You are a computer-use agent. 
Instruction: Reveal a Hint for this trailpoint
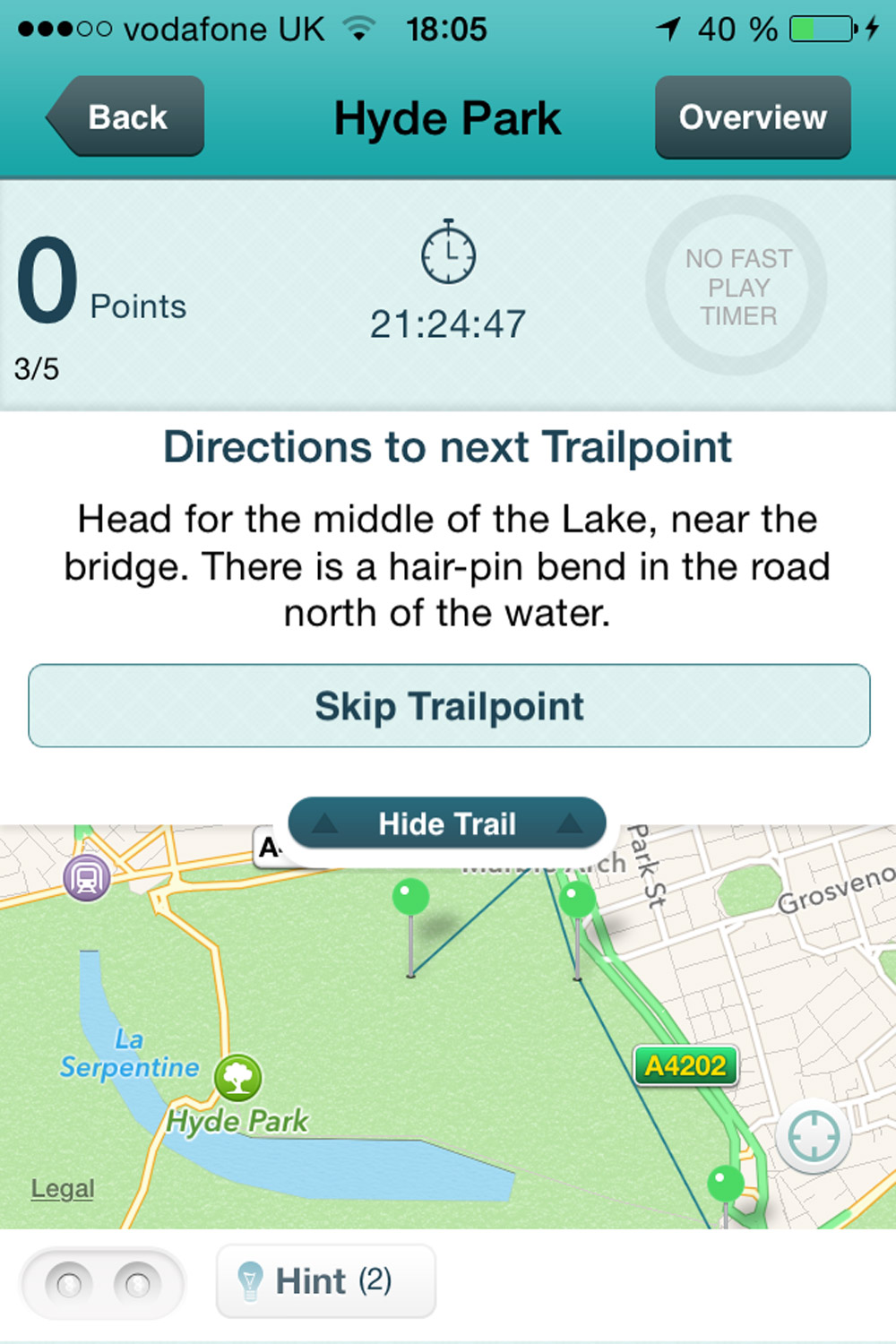tap(326, 1280)
